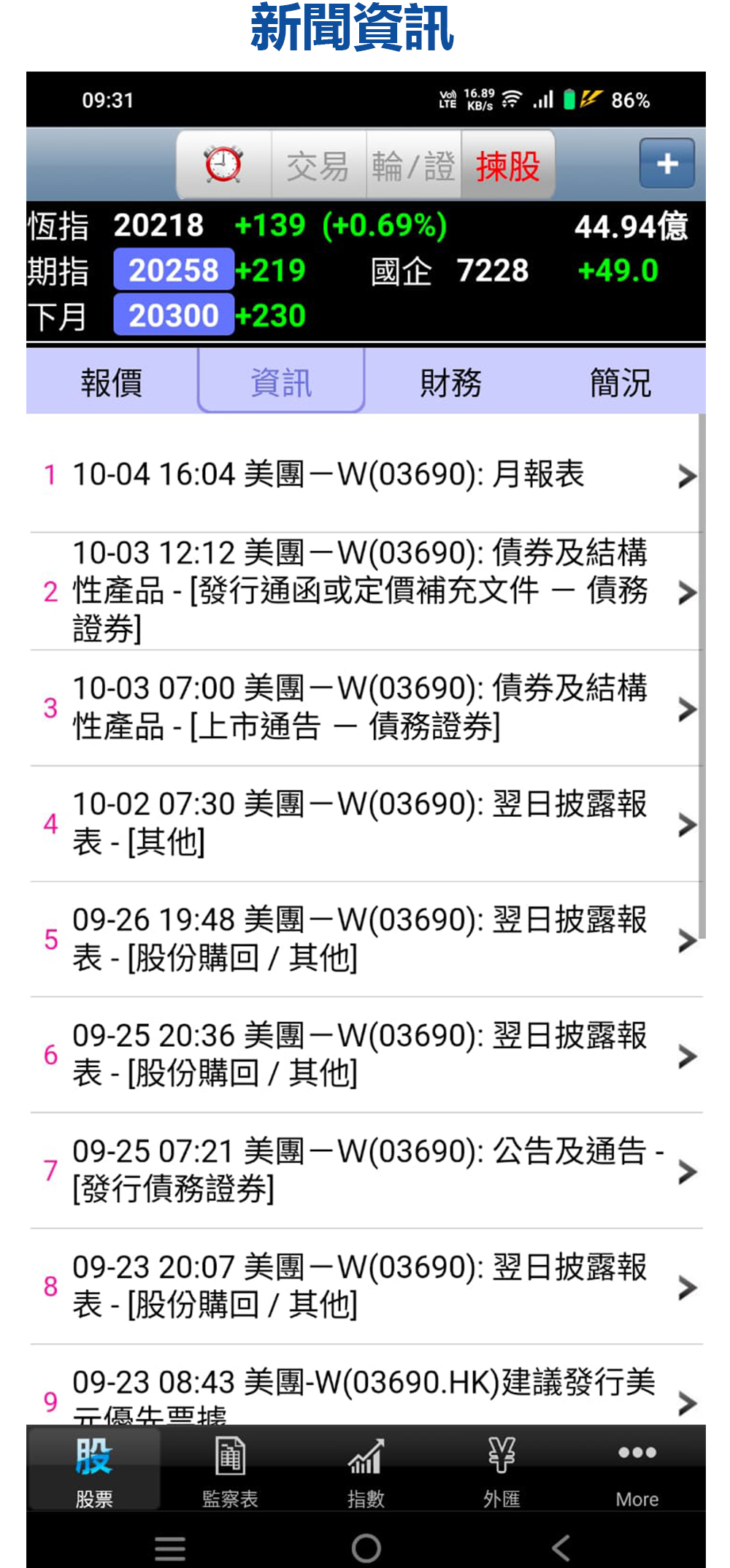Viewport: 730px width, 1568px height.
Task: Open the More tab
Action: point(637,1469)
